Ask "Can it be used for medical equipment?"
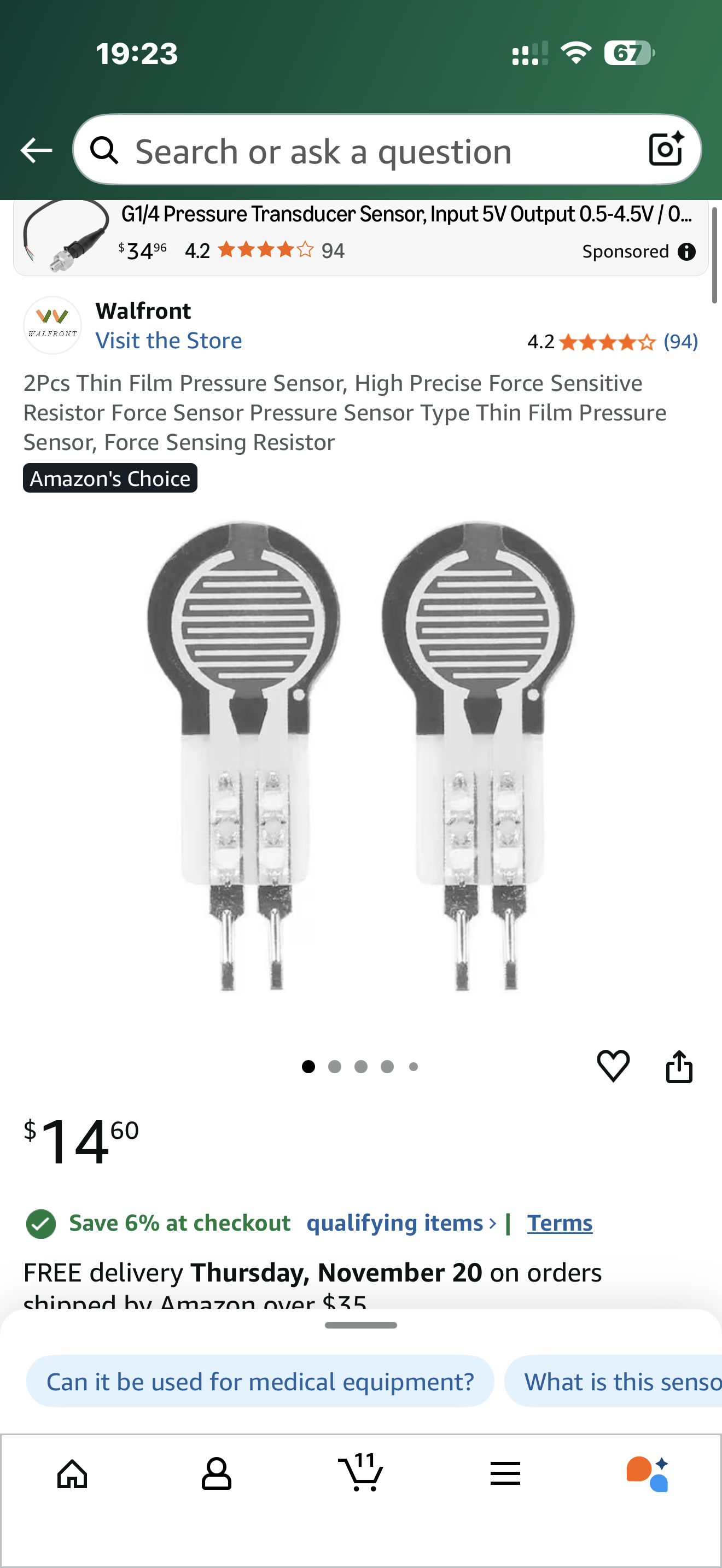This screenshot has width=722, height=1568. tap(260, 1381)
